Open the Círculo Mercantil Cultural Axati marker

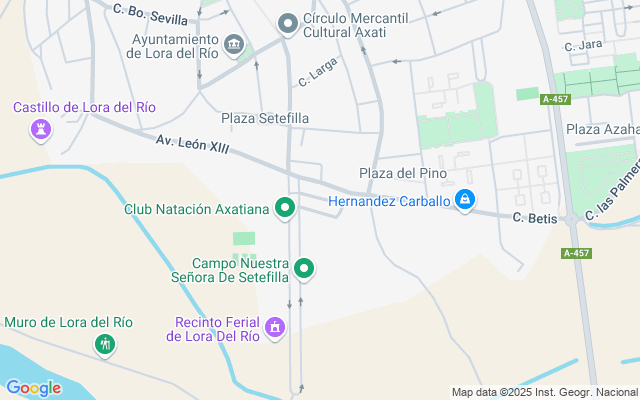[288, 22]
